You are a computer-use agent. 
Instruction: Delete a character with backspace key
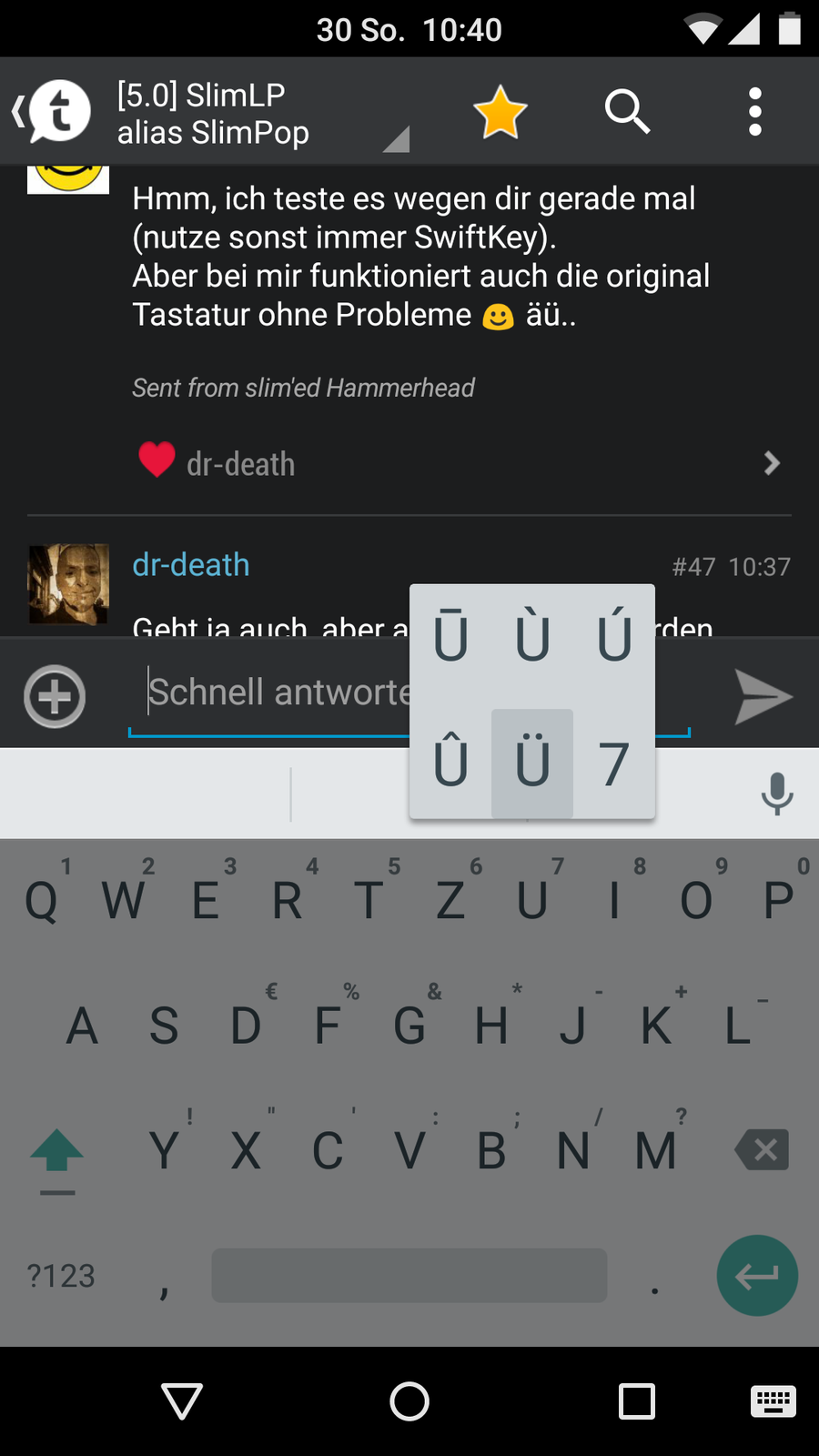pyautogui.click(x=762, y=1150)
